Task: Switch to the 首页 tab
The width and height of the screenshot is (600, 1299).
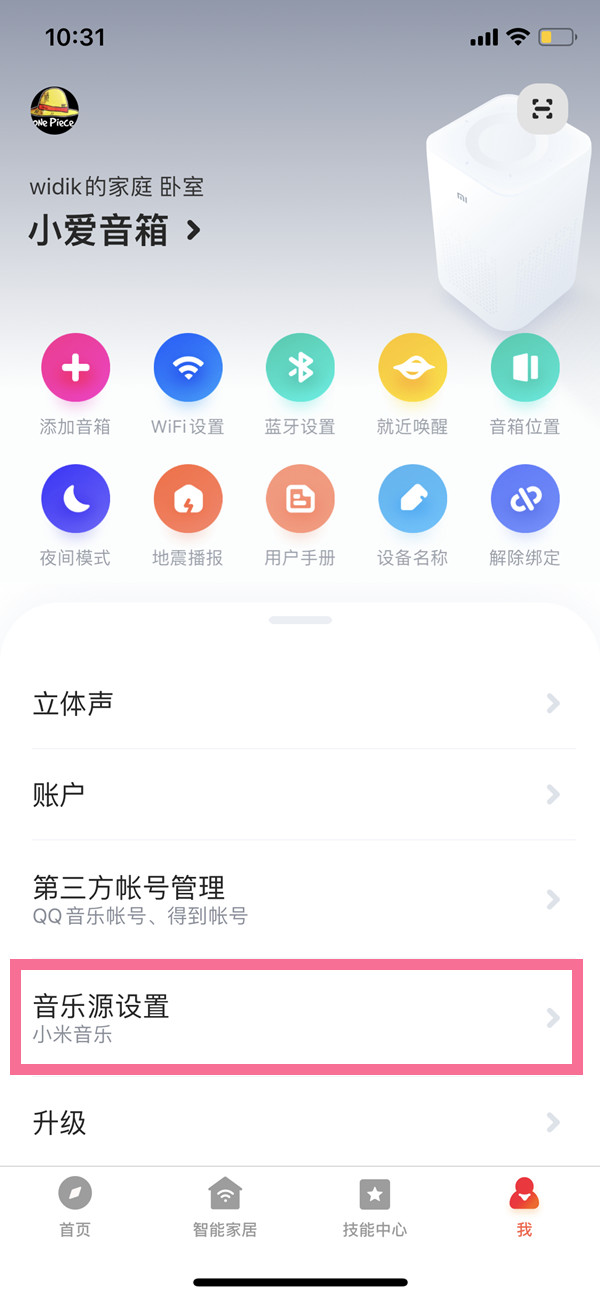Action: (x=75, y=1207)
